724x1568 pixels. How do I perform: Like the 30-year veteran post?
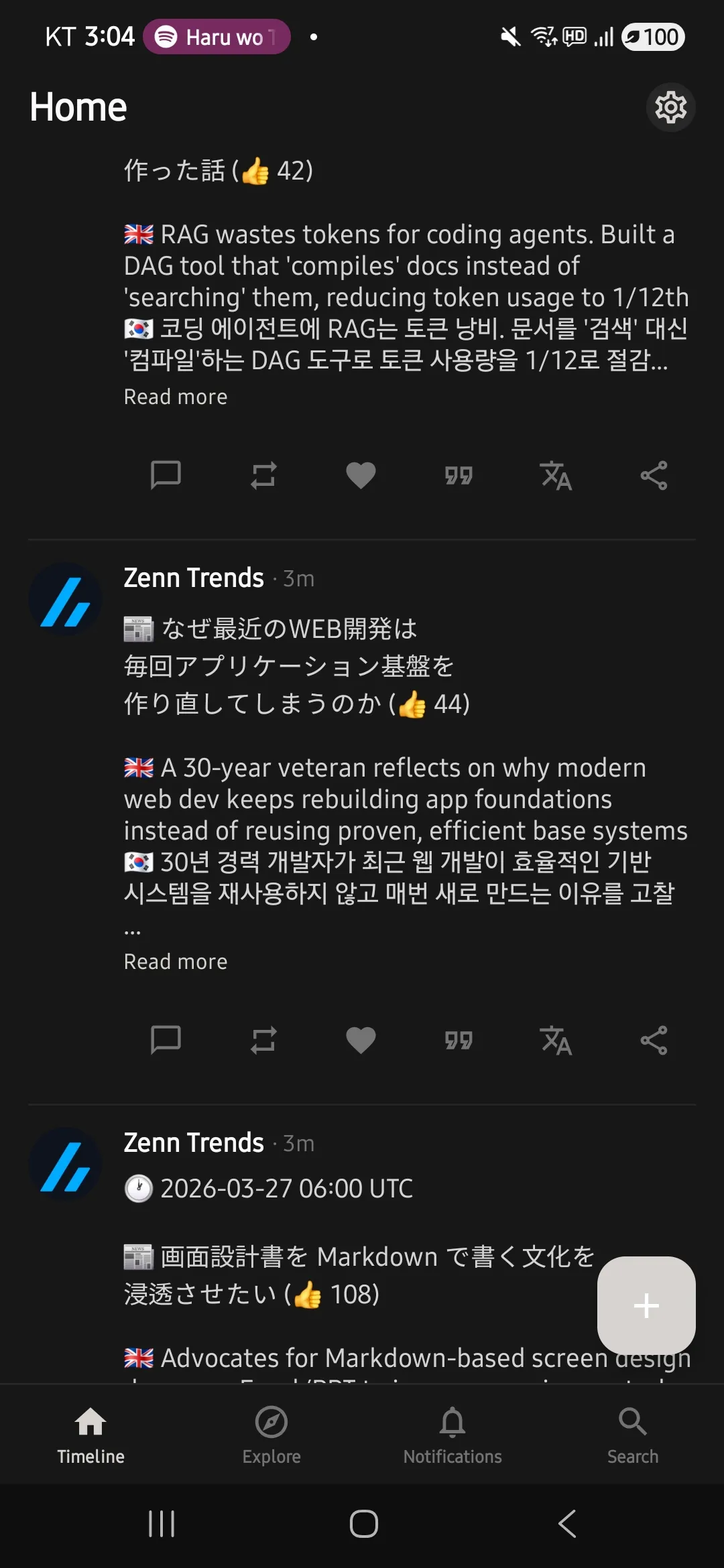click(x=361, y=1041)
